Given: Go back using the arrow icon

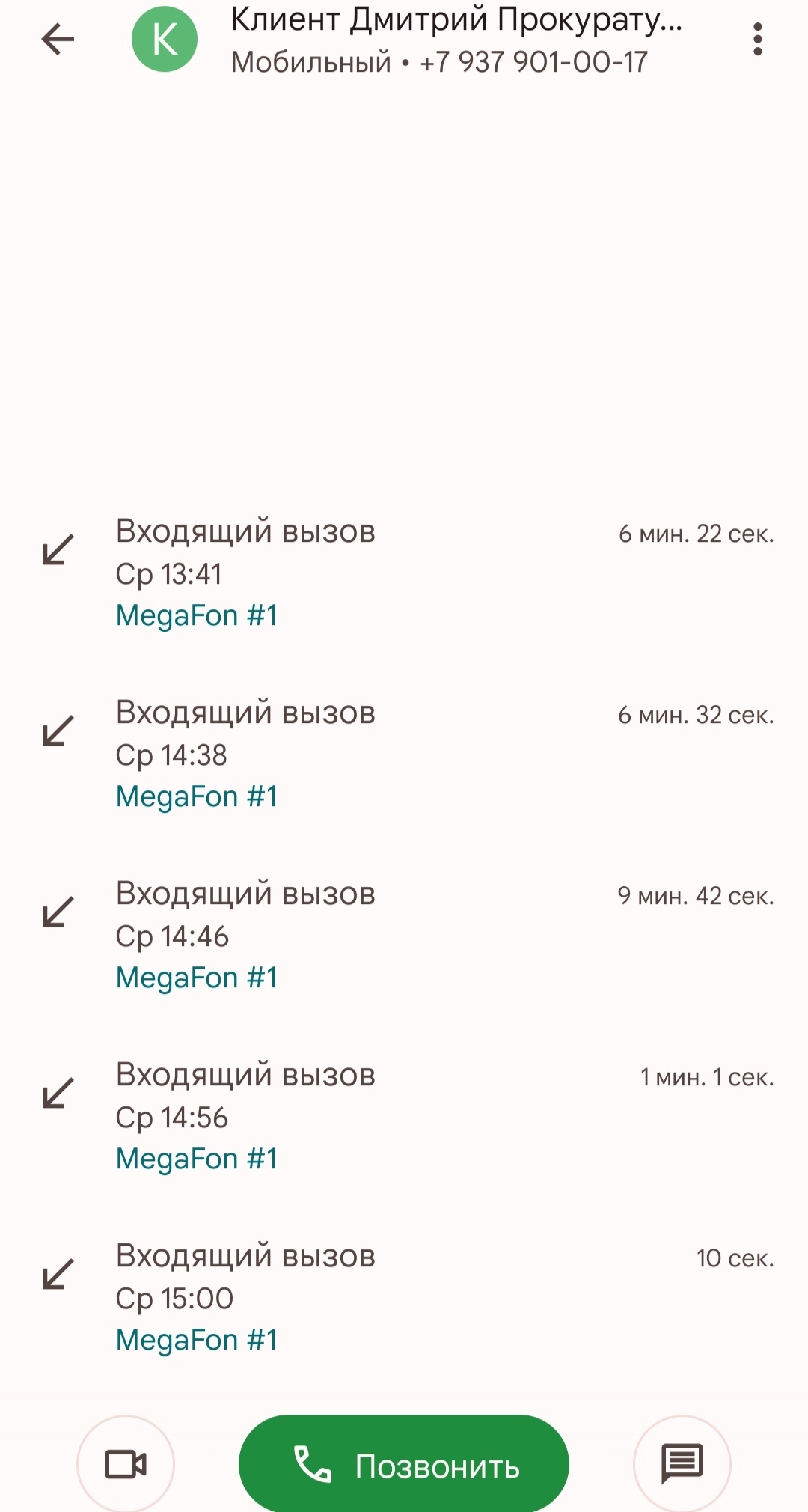Looking at the screenshot, I should 58,39.
